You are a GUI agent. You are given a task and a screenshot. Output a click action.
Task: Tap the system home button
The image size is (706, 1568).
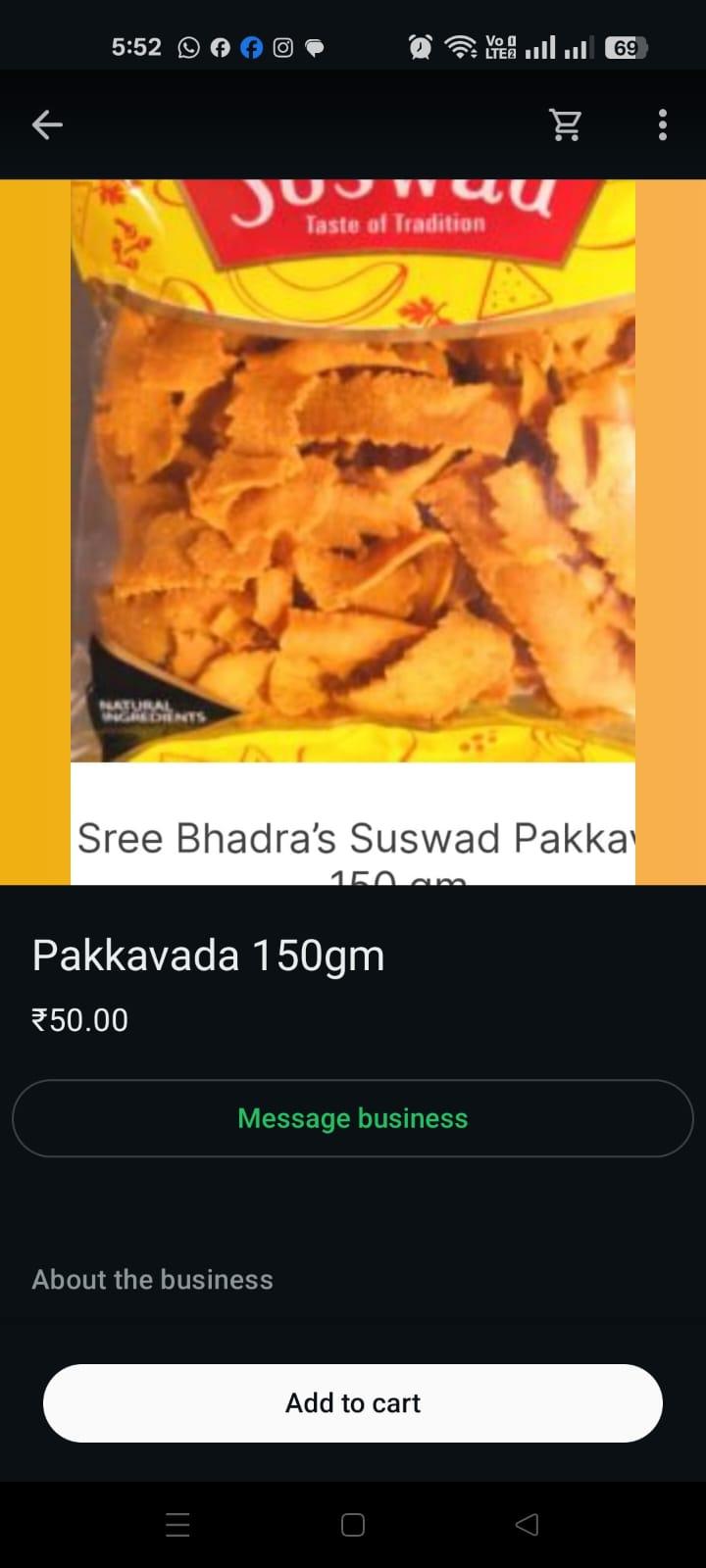353,1524
